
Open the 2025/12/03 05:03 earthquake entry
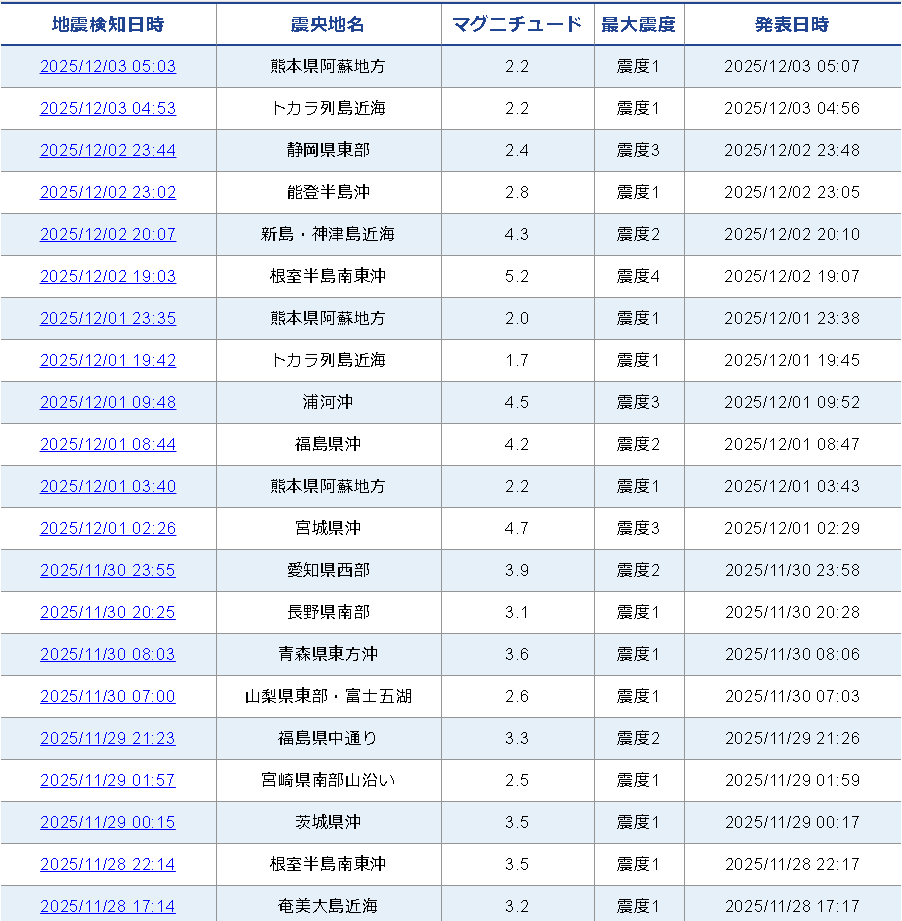pyautogui.click(x=108, y=67)
